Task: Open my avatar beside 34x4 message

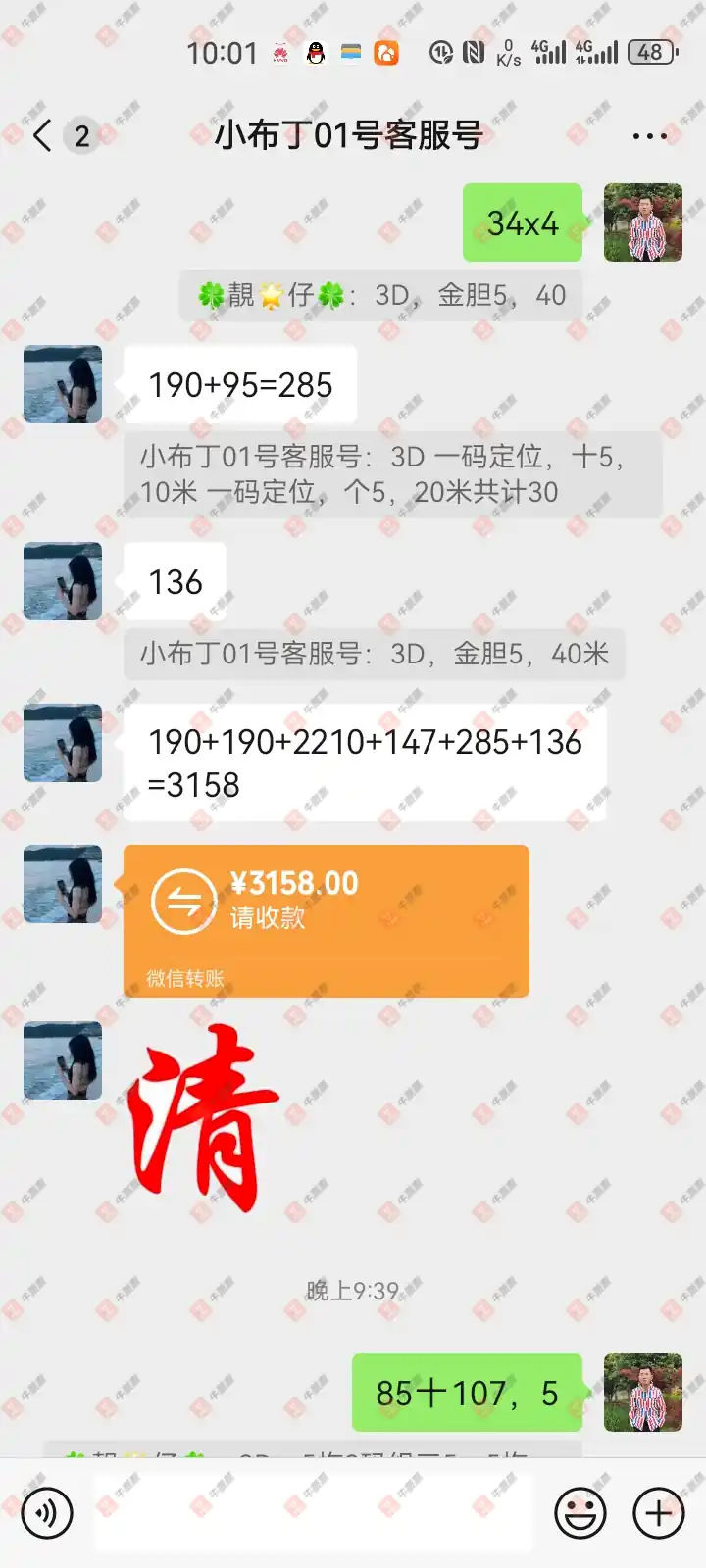Action: coord(642,222)
